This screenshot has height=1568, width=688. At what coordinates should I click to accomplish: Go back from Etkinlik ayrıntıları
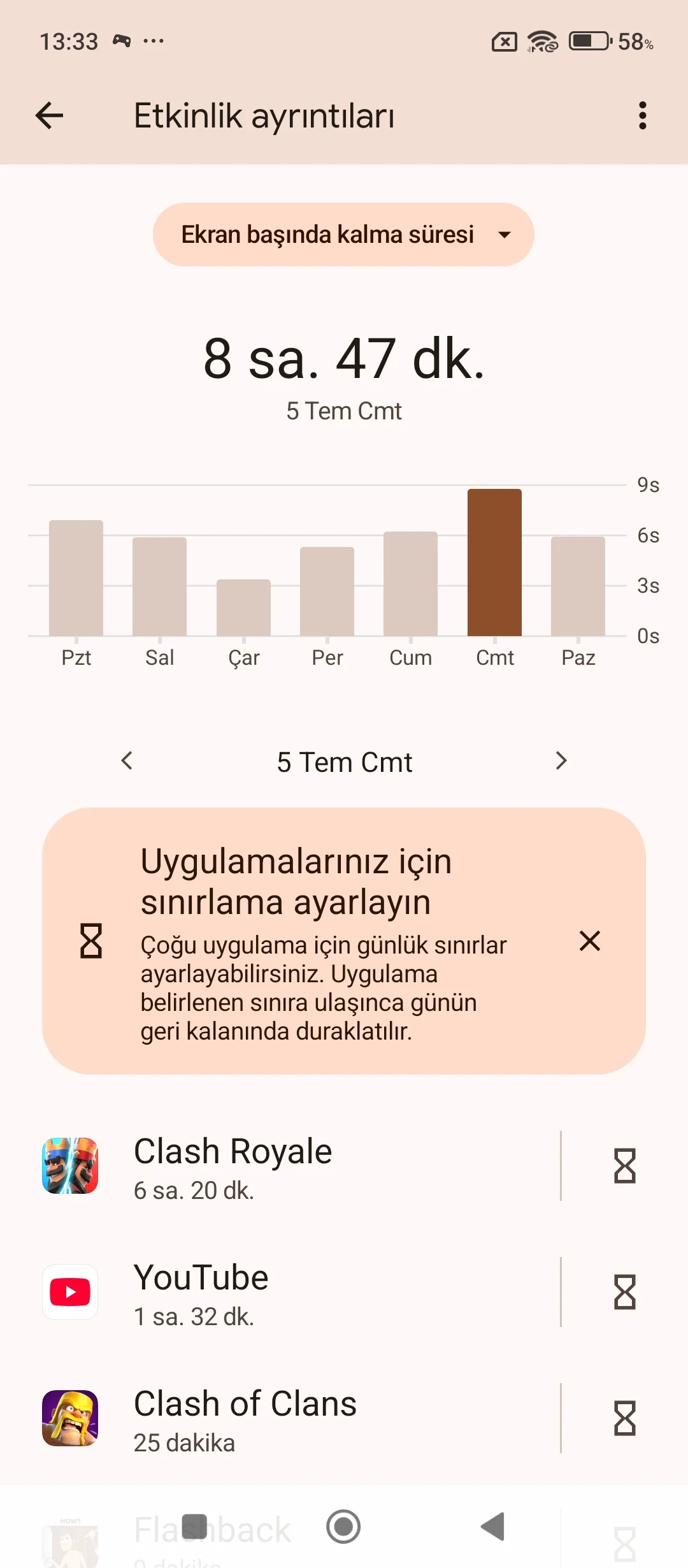(50, 116)
